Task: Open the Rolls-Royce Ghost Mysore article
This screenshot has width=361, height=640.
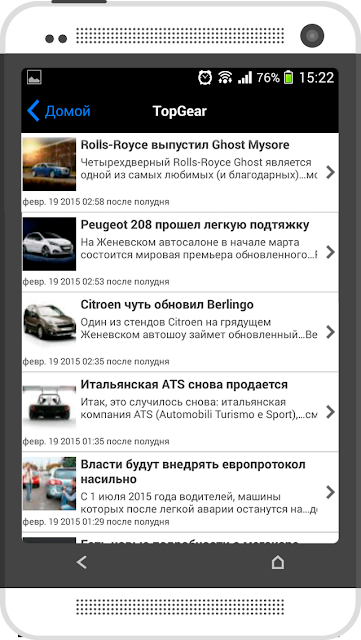Action: (x=180, y=173)
